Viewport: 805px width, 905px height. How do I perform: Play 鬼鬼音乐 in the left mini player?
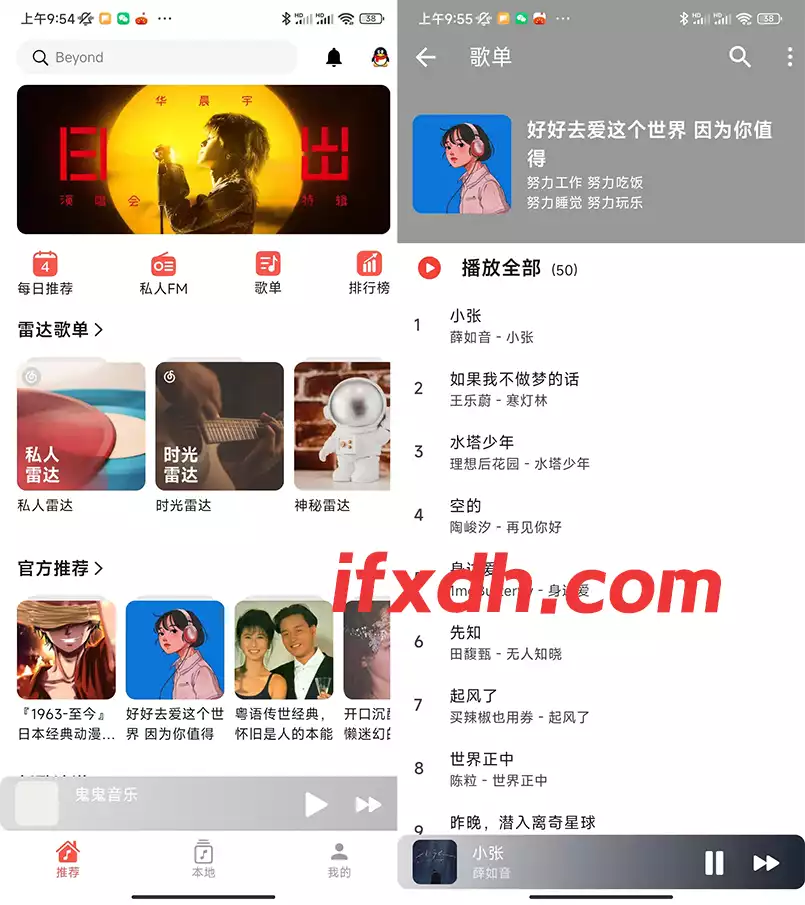point(316,804)
